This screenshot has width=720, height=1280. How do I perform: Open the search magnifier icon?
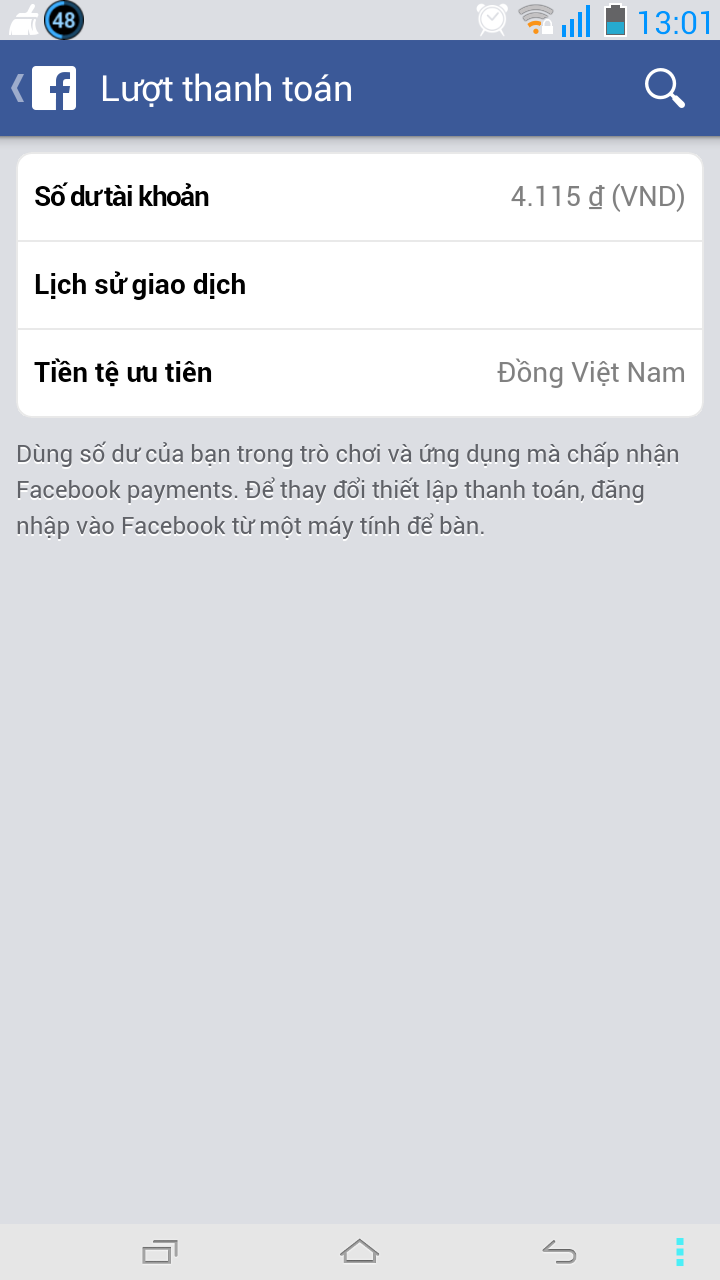coord(664,88)
